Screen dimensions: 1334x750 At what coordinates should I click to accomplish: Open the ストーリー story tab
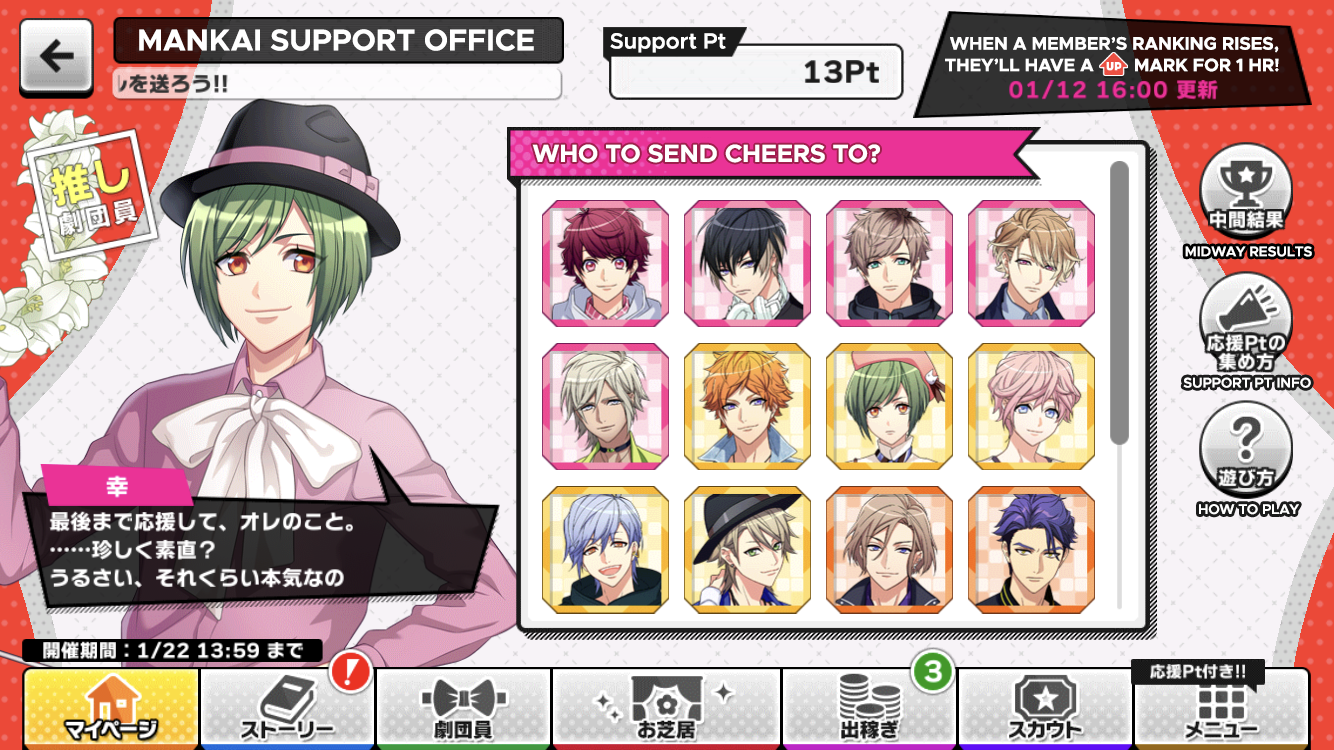[288, 708]
